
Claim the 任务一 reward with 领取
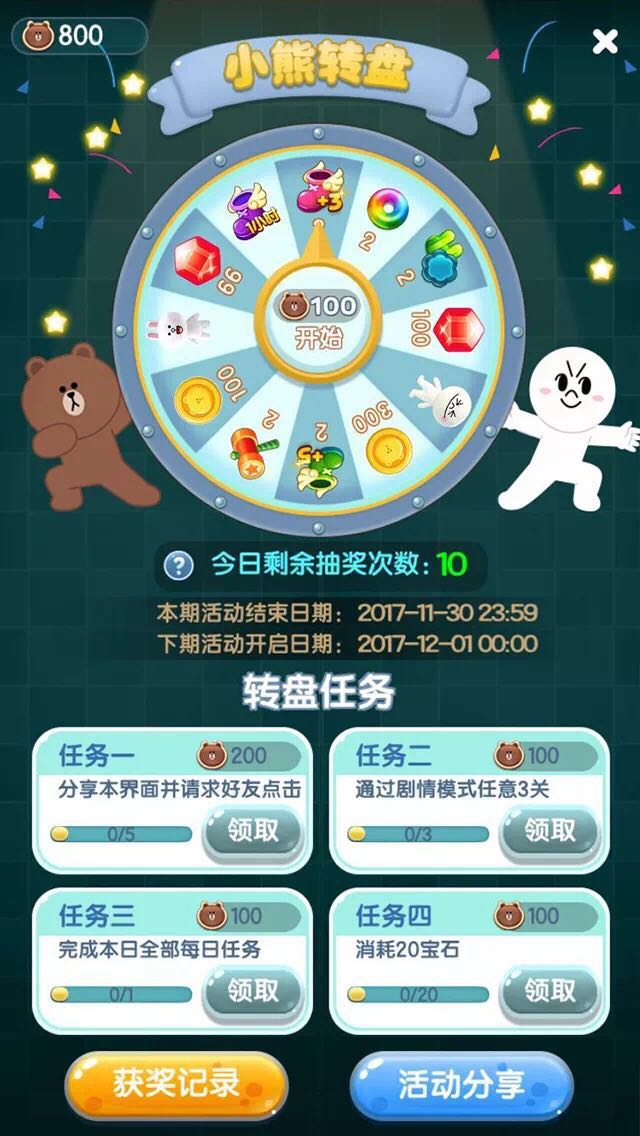coord(251,832)
